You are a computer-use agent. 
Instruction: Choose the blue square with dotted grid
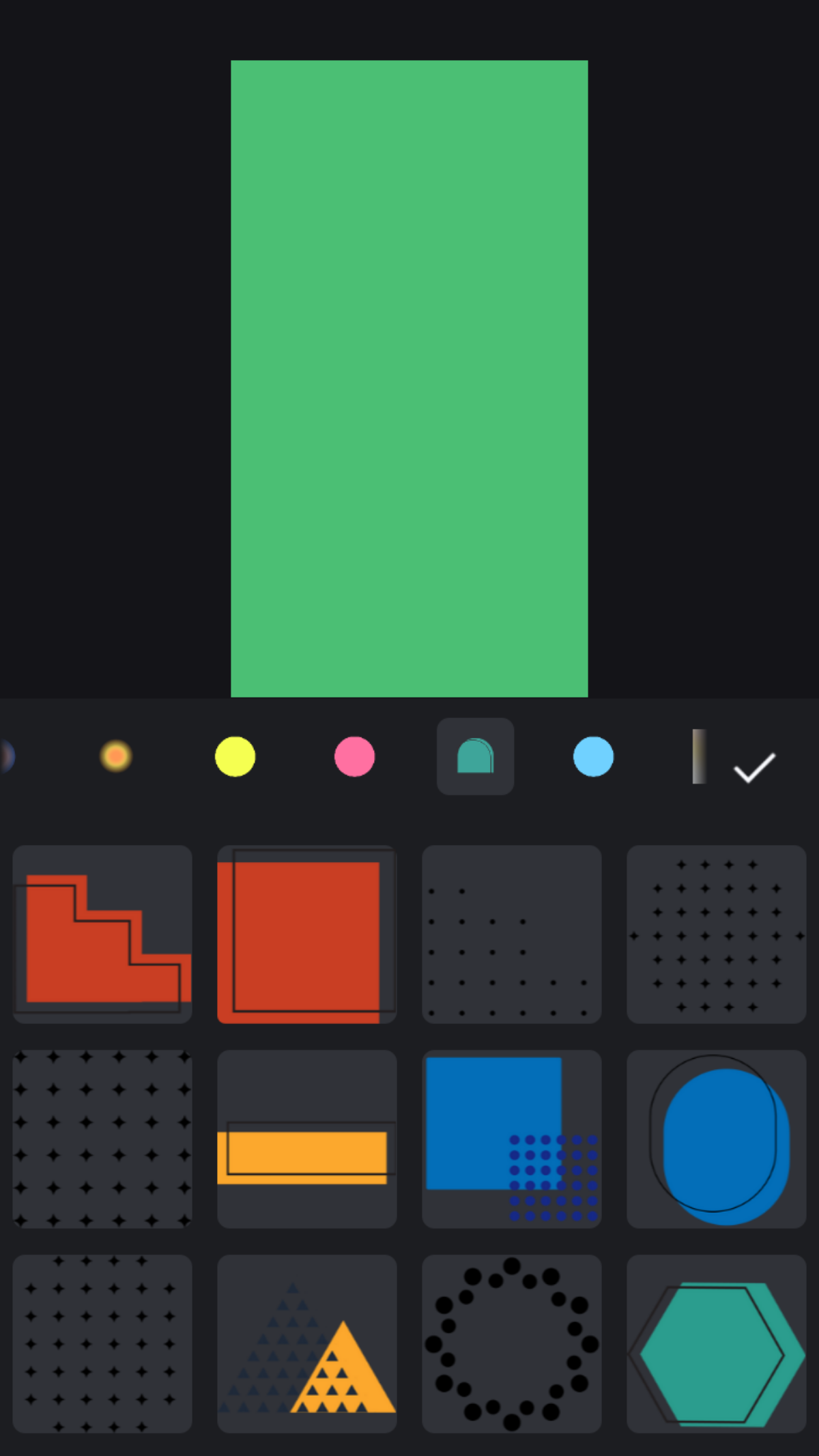point(512,1139)
